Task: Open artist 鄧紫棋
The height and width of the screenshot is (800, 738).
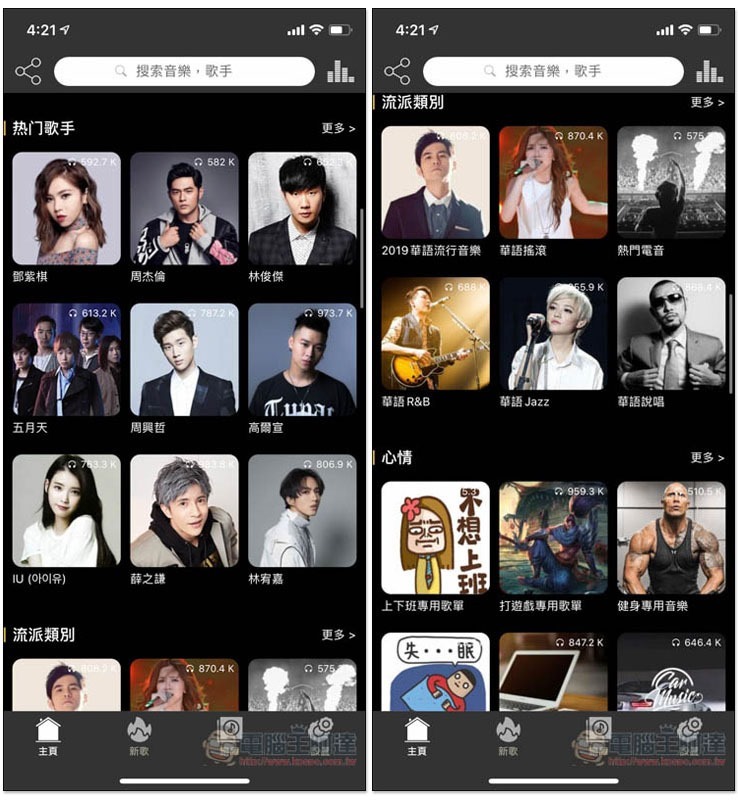Action: pos(66,208)
